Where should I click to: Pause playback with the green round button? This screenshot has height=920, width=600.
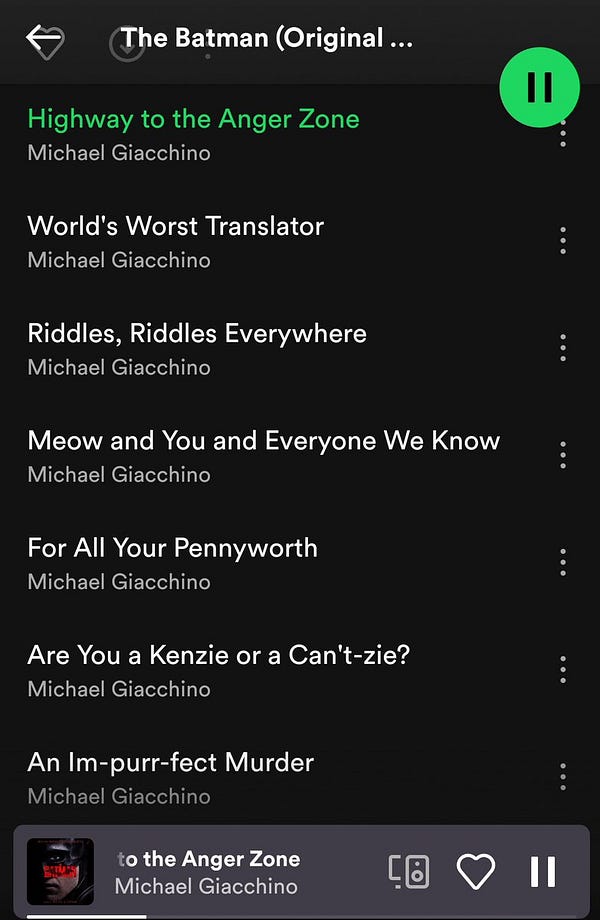click(540, 88)
